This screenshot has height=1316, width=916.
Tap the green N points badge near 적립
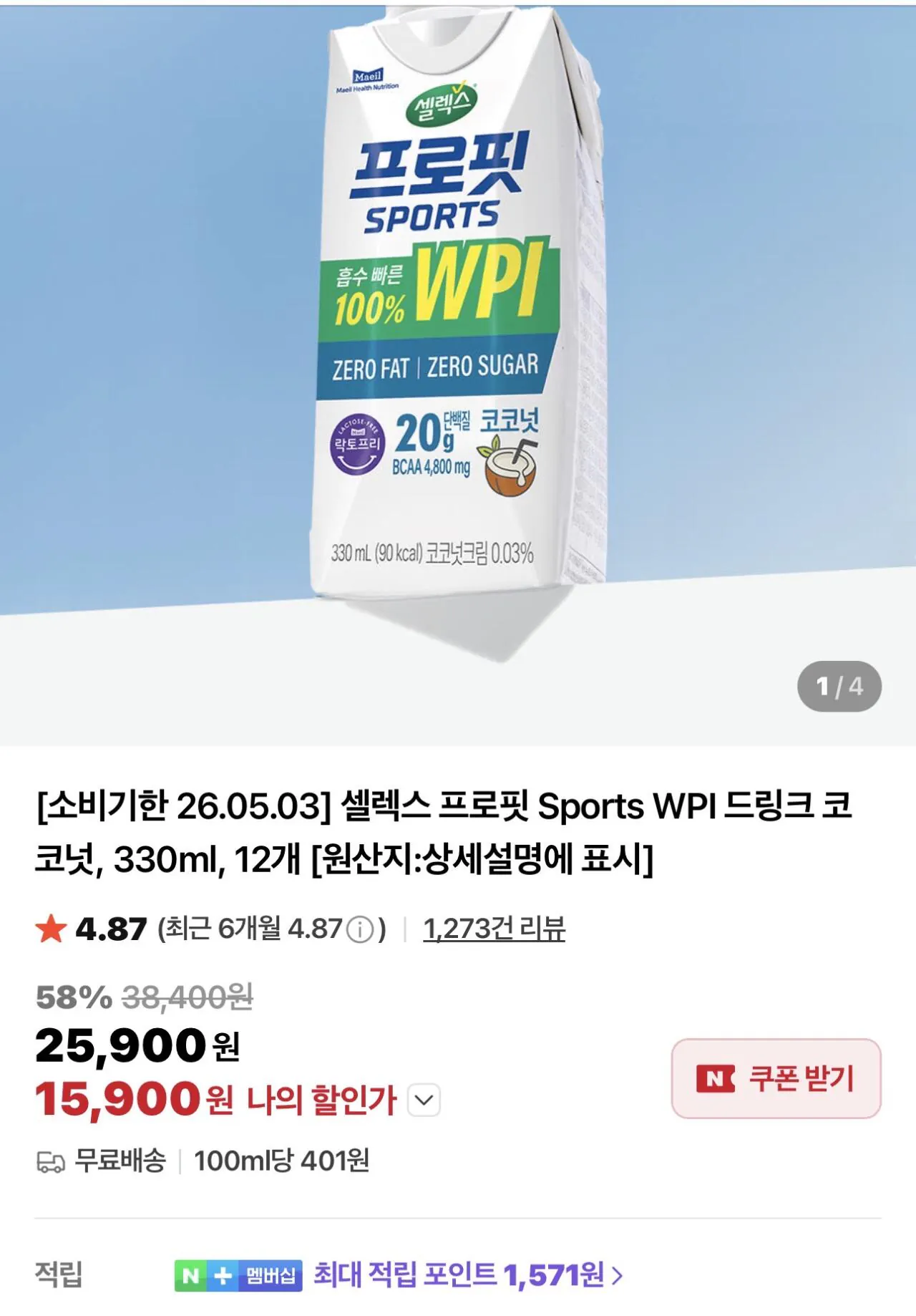[189, 1274]
